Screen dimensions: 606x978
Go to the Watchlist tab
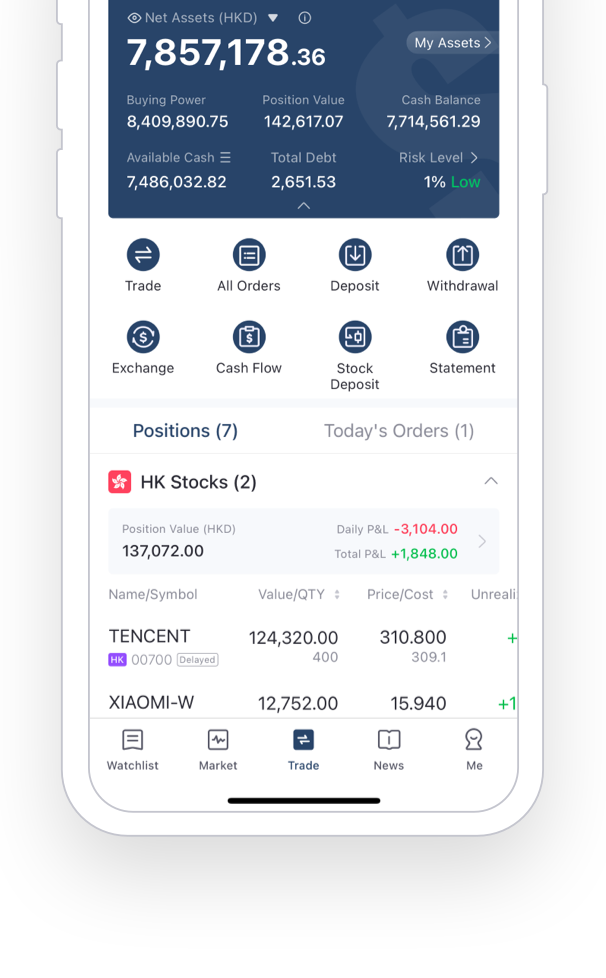tap(133, 750)
